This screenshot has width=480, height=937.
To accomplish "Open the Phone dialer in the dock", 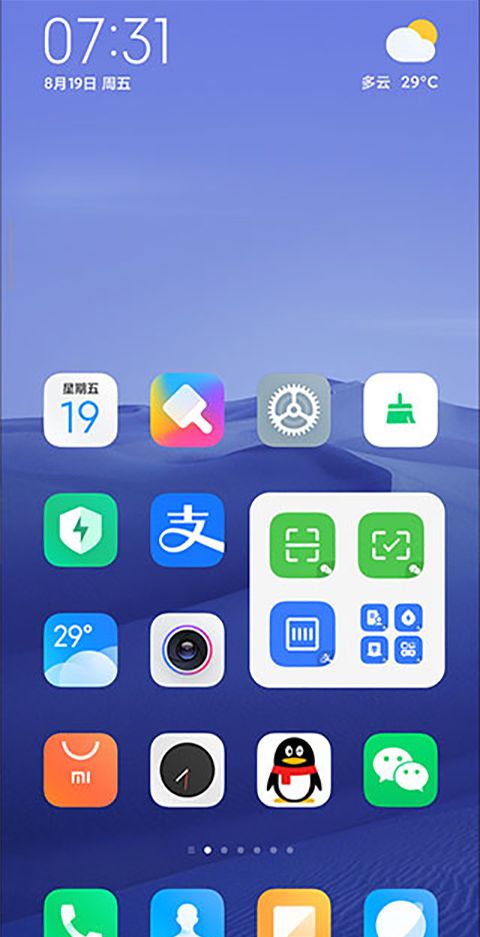I will 81,913.
